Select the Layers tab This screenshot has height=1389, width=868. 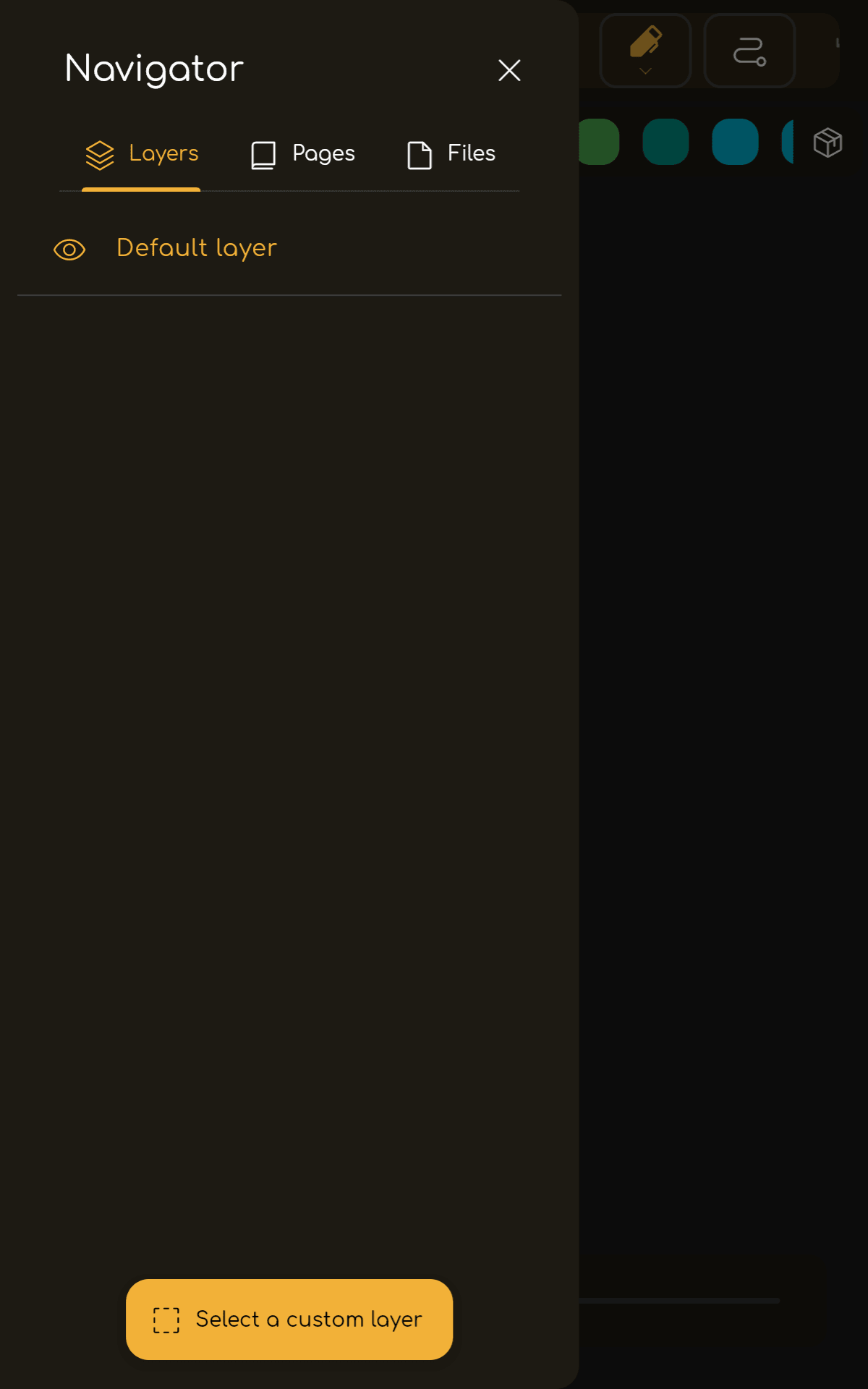[x=142, y=154]
